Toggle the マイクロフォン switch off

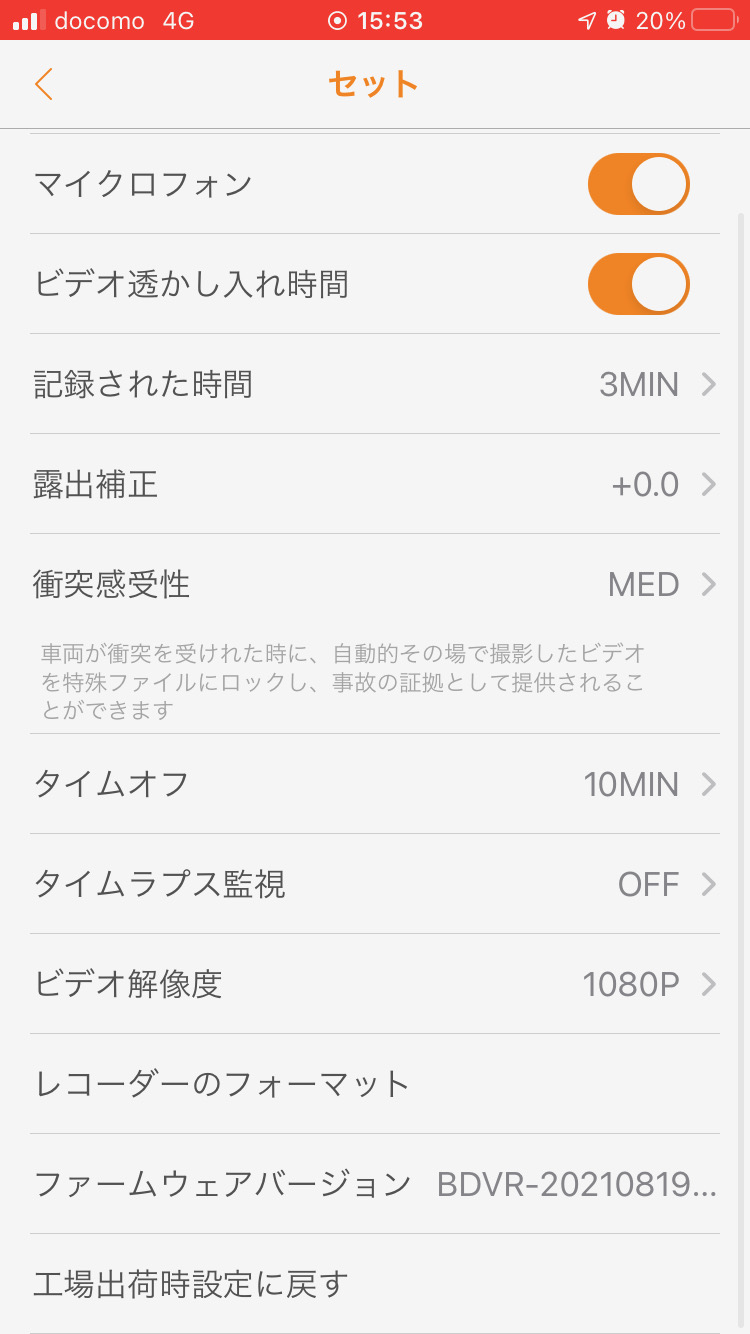(639, 184)
